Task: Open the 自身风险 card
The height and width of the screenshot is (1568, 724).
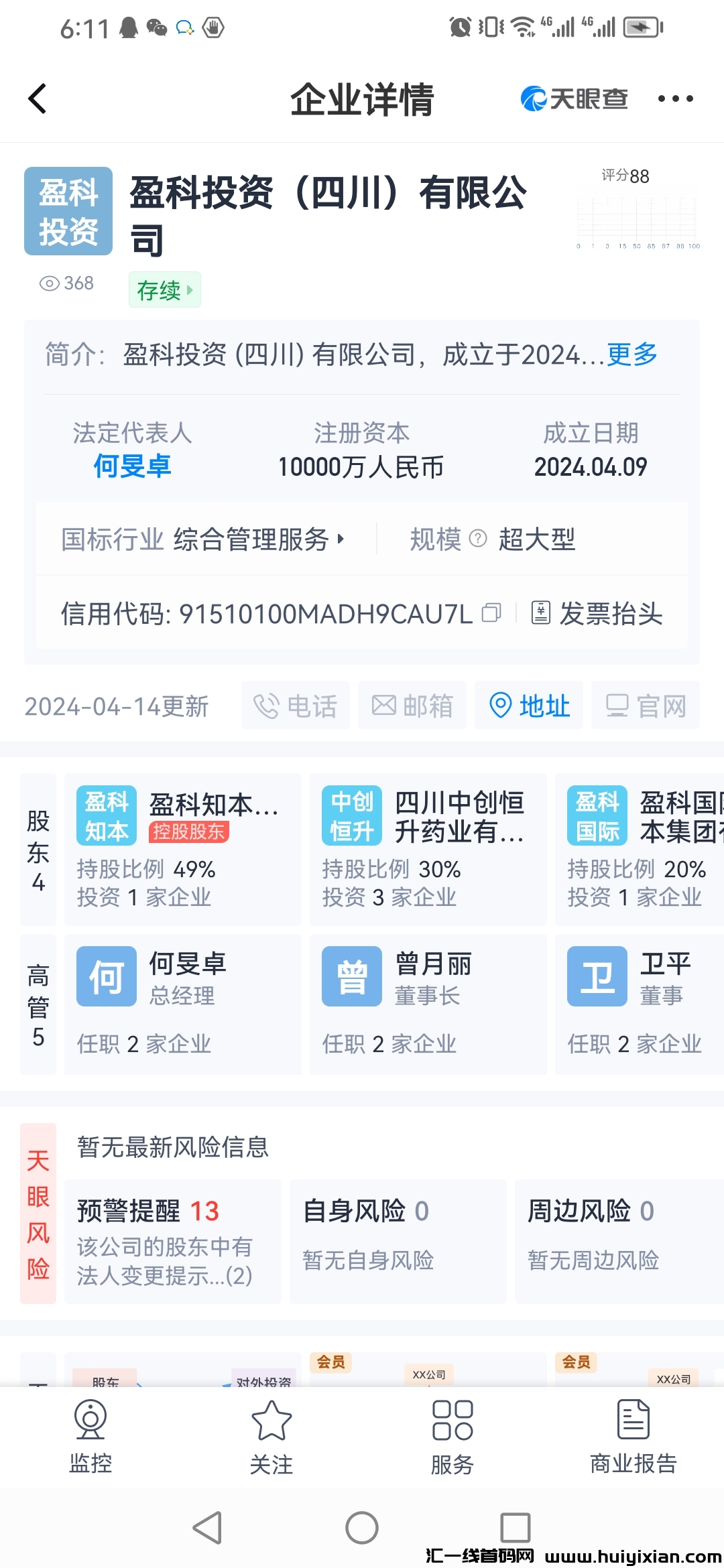Action: (x=398, y=1242)
